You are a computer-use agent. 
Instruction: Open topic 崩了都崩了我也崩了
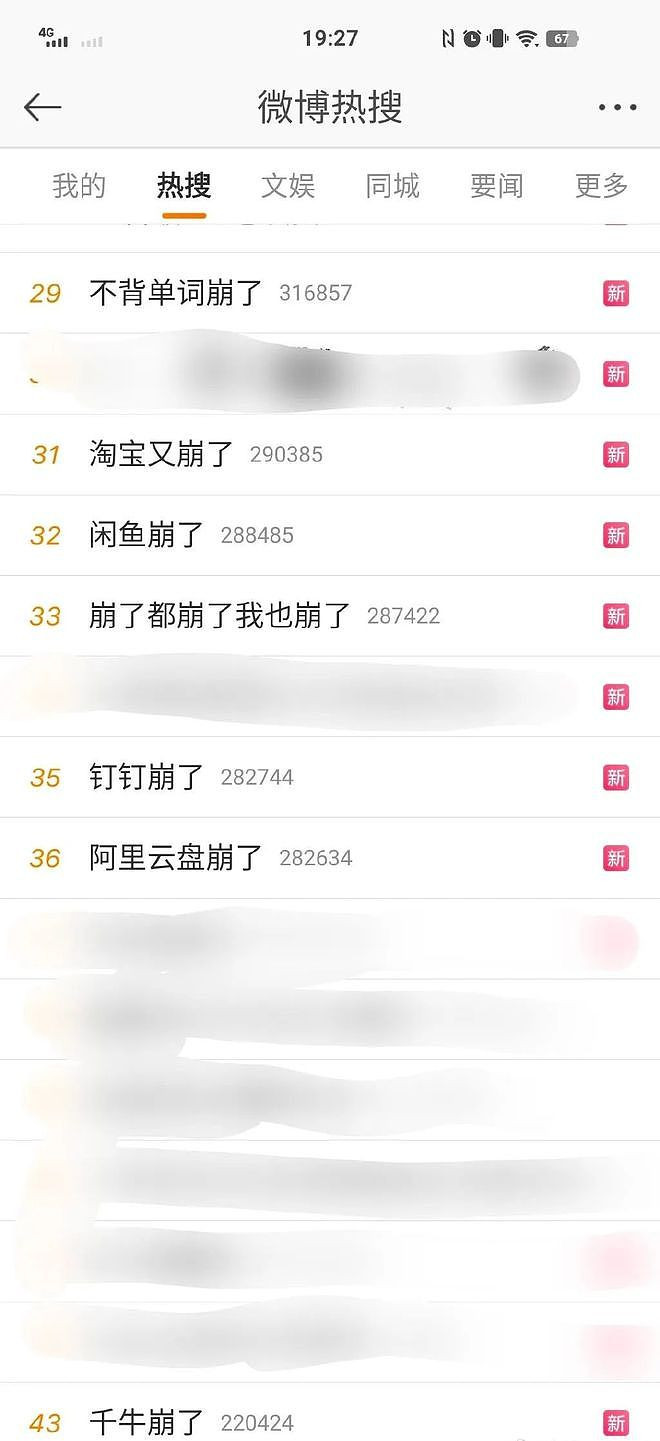[x=220, y=616]
